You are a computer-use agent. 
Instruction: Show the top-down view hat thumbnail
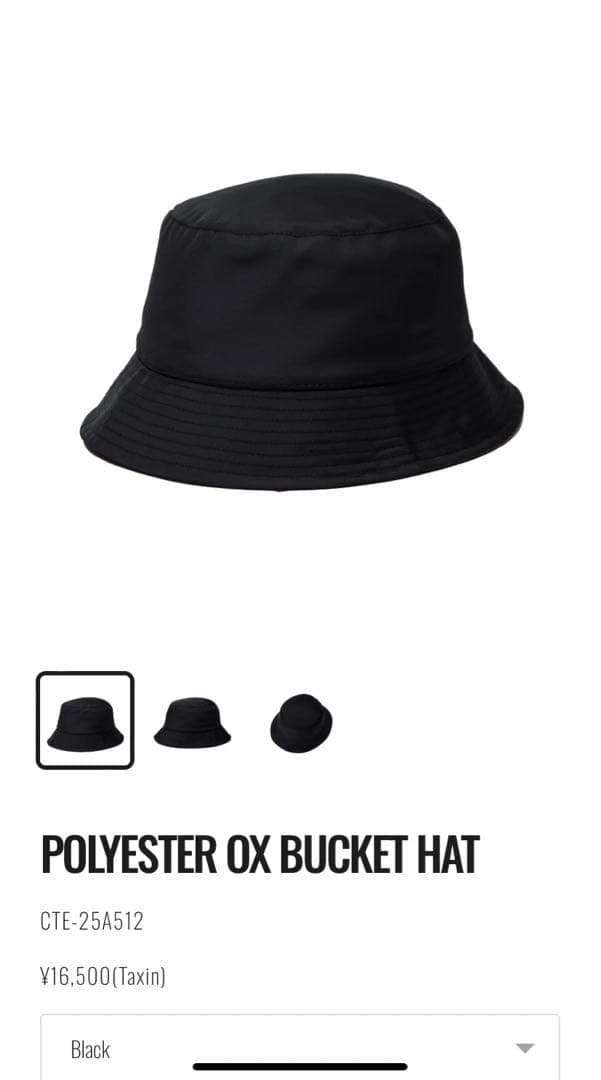click(300, 722)
